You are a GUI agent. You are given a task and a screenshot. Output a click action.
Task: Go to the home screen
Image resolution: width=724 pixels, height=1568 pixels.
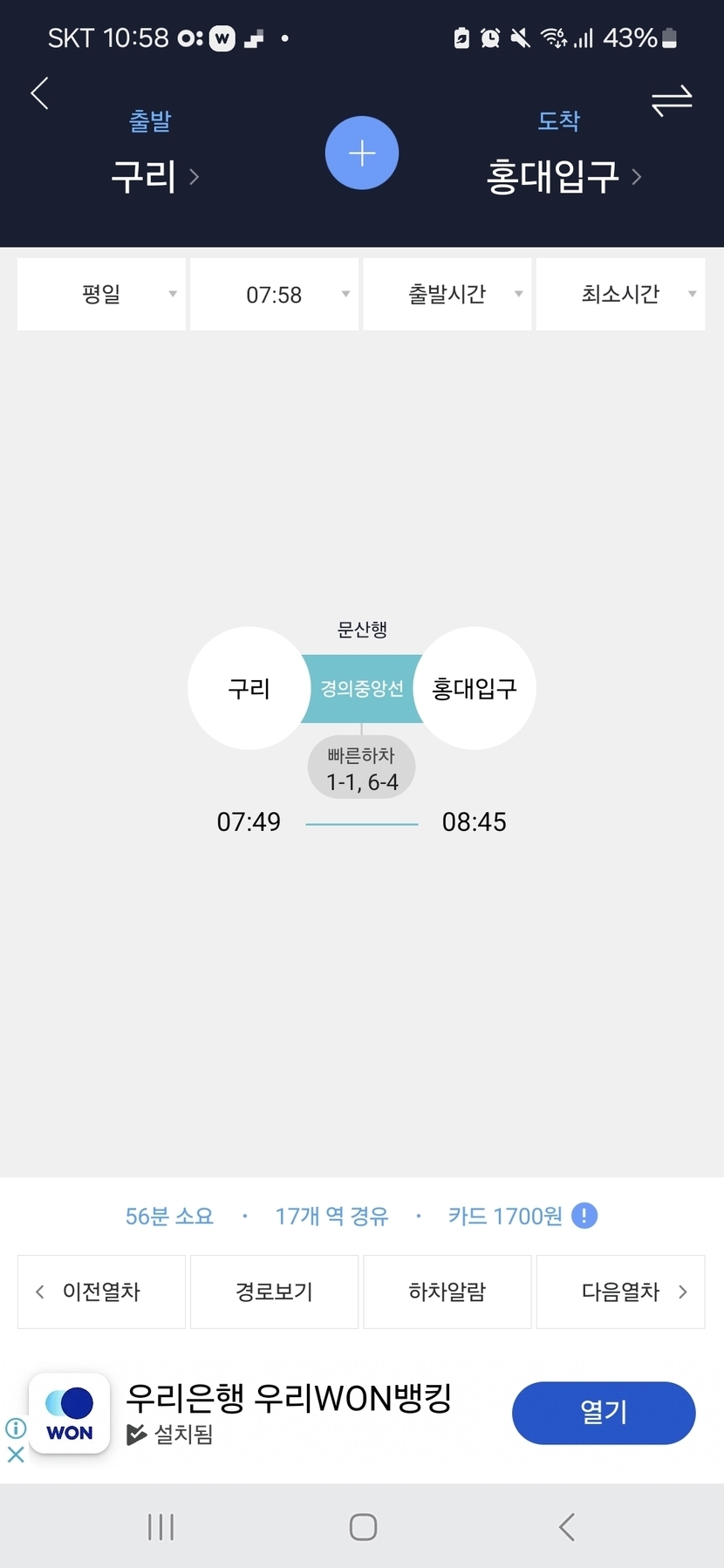pos(363,1527)
